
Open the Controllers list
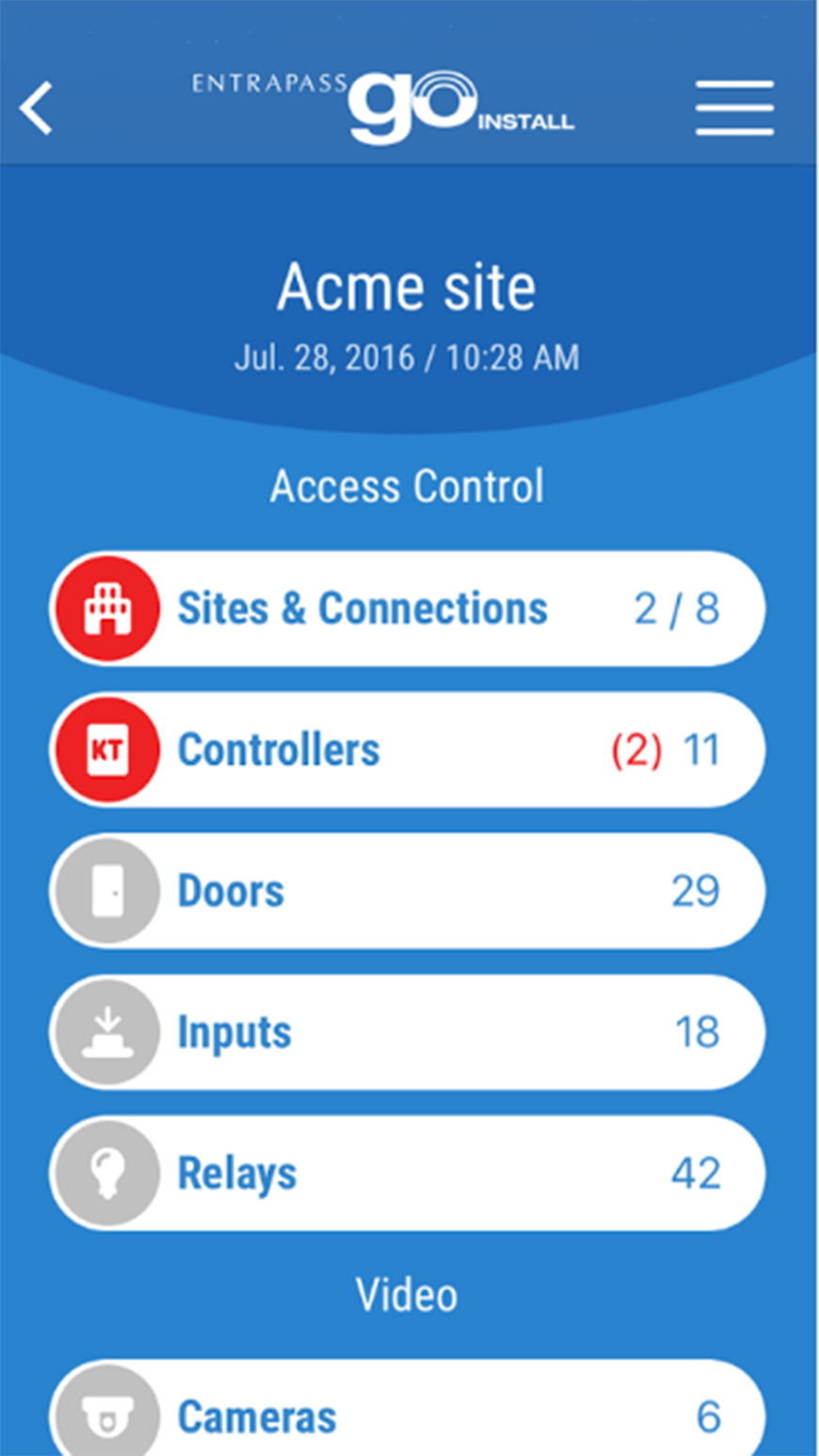pyautogui.click(x=279, y=749)
